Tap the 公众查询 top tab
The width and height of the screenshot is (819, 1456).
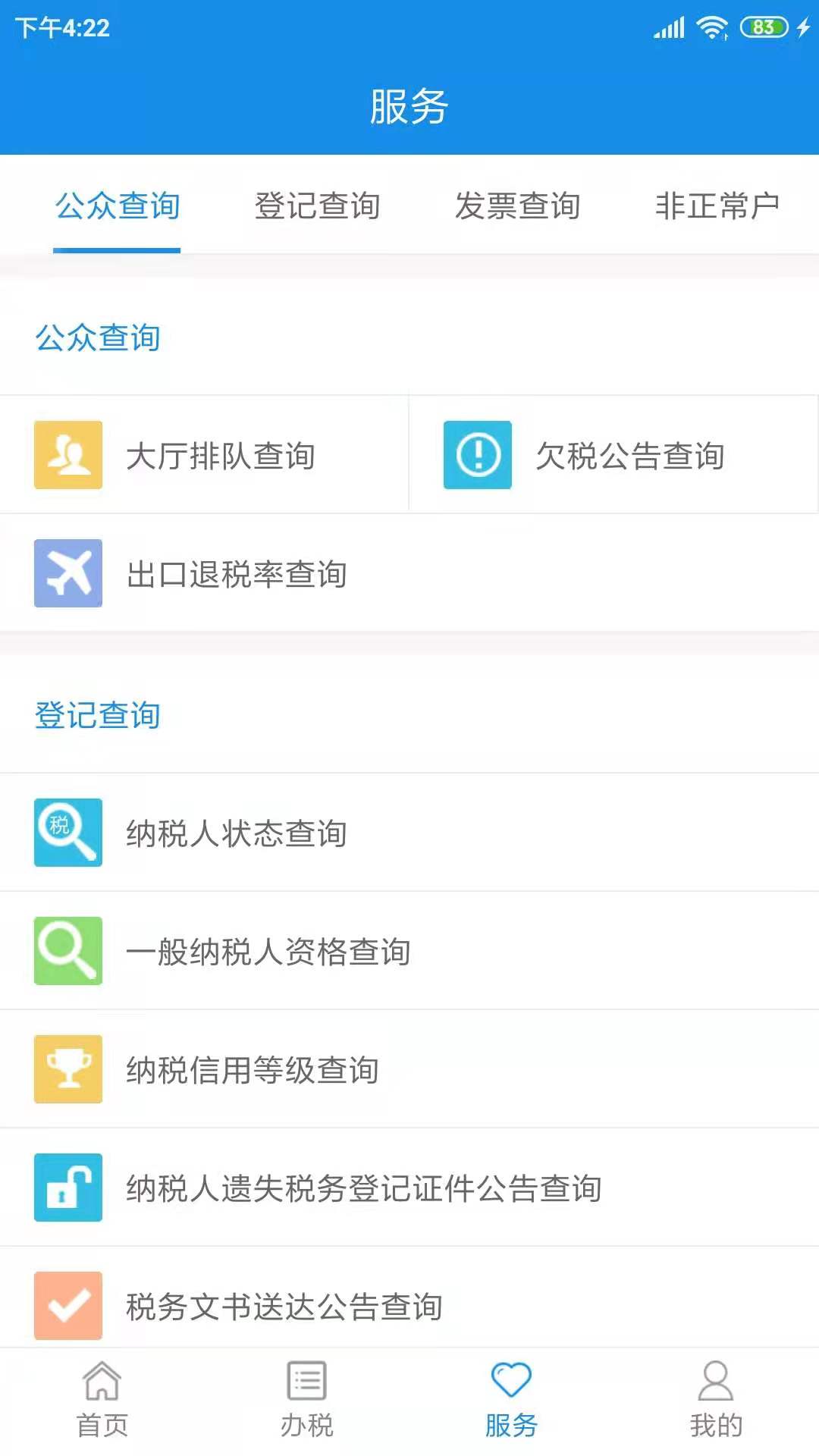tap(117, 206)
